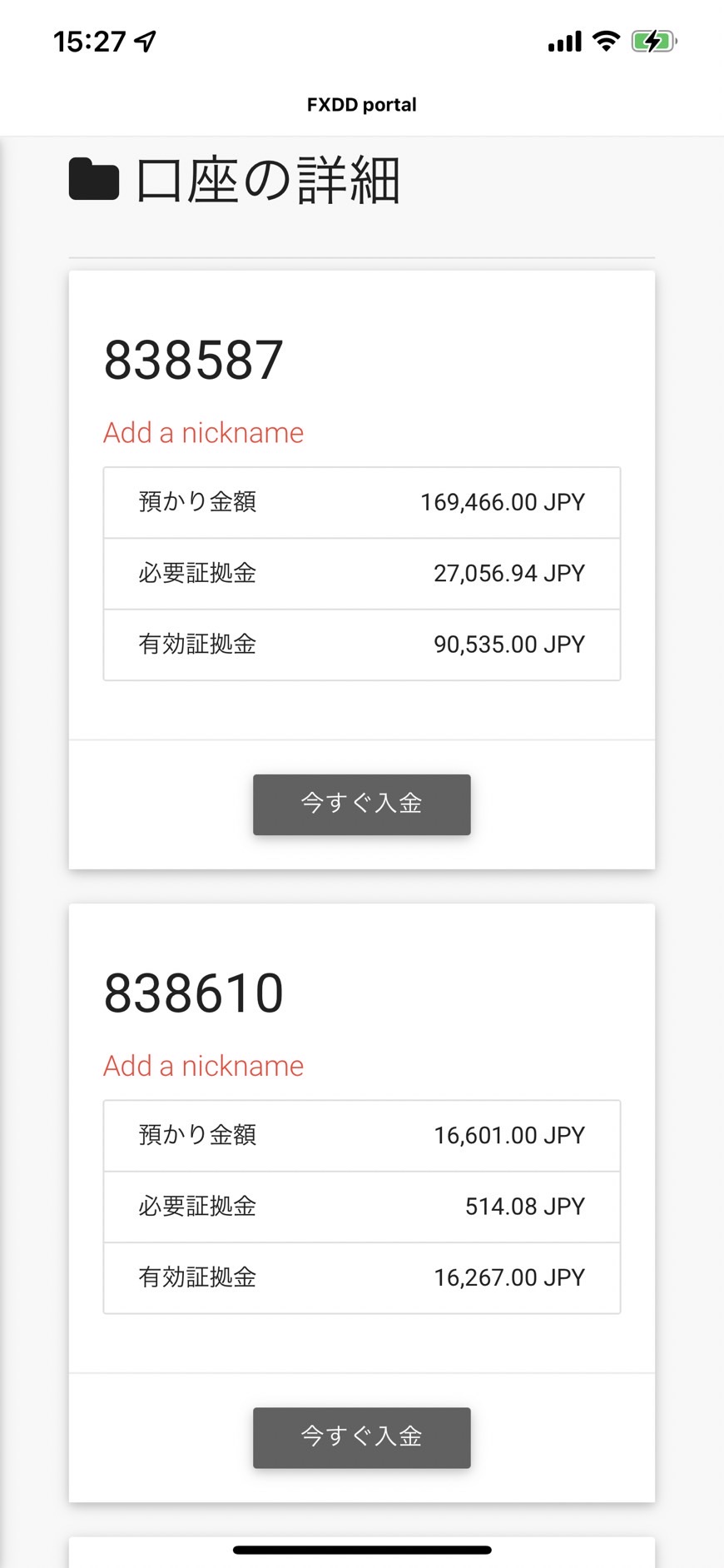Add a nickname for account 838610
The width and height of the screenshot is (724, 1568).
tap(203, 1066)
